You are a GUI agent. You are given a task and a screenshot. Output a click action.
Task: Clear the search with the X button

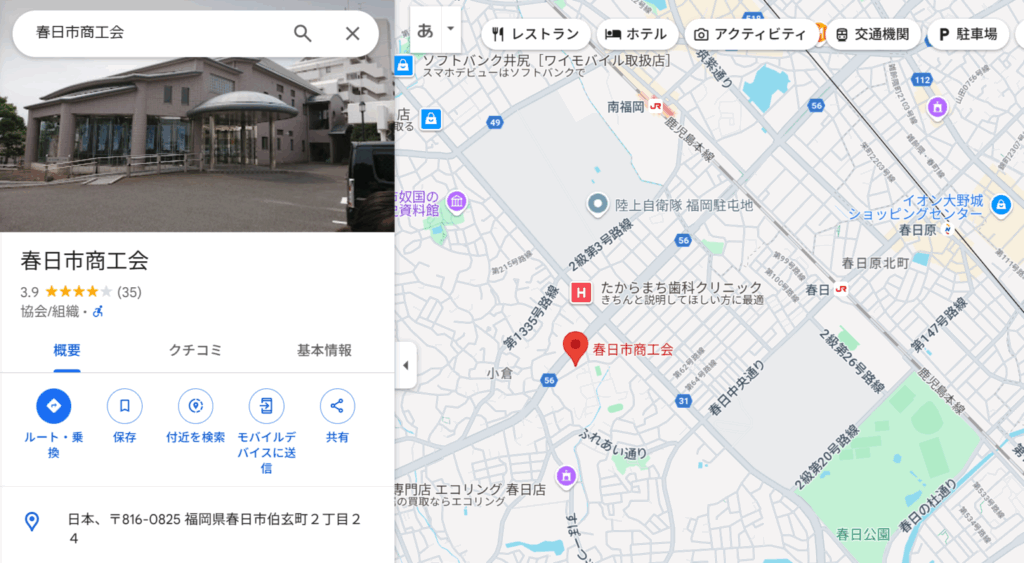point(352,33)
